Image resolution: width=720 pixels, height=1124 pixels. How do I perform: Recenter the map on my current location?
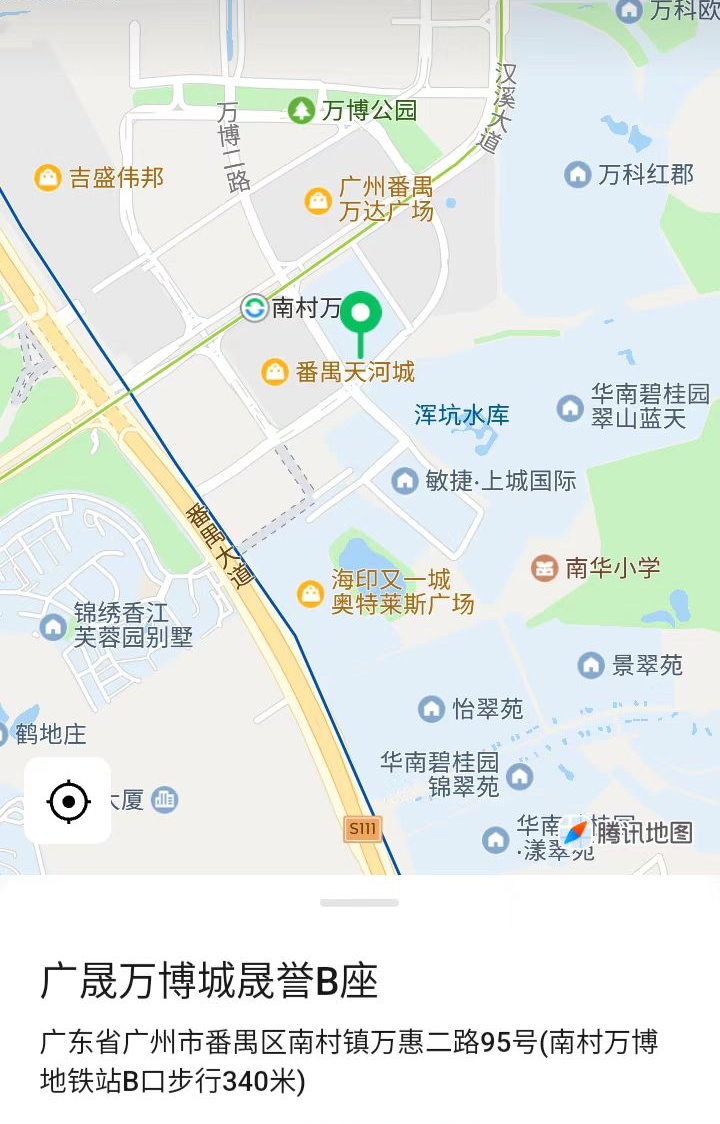tap(68, 801)
